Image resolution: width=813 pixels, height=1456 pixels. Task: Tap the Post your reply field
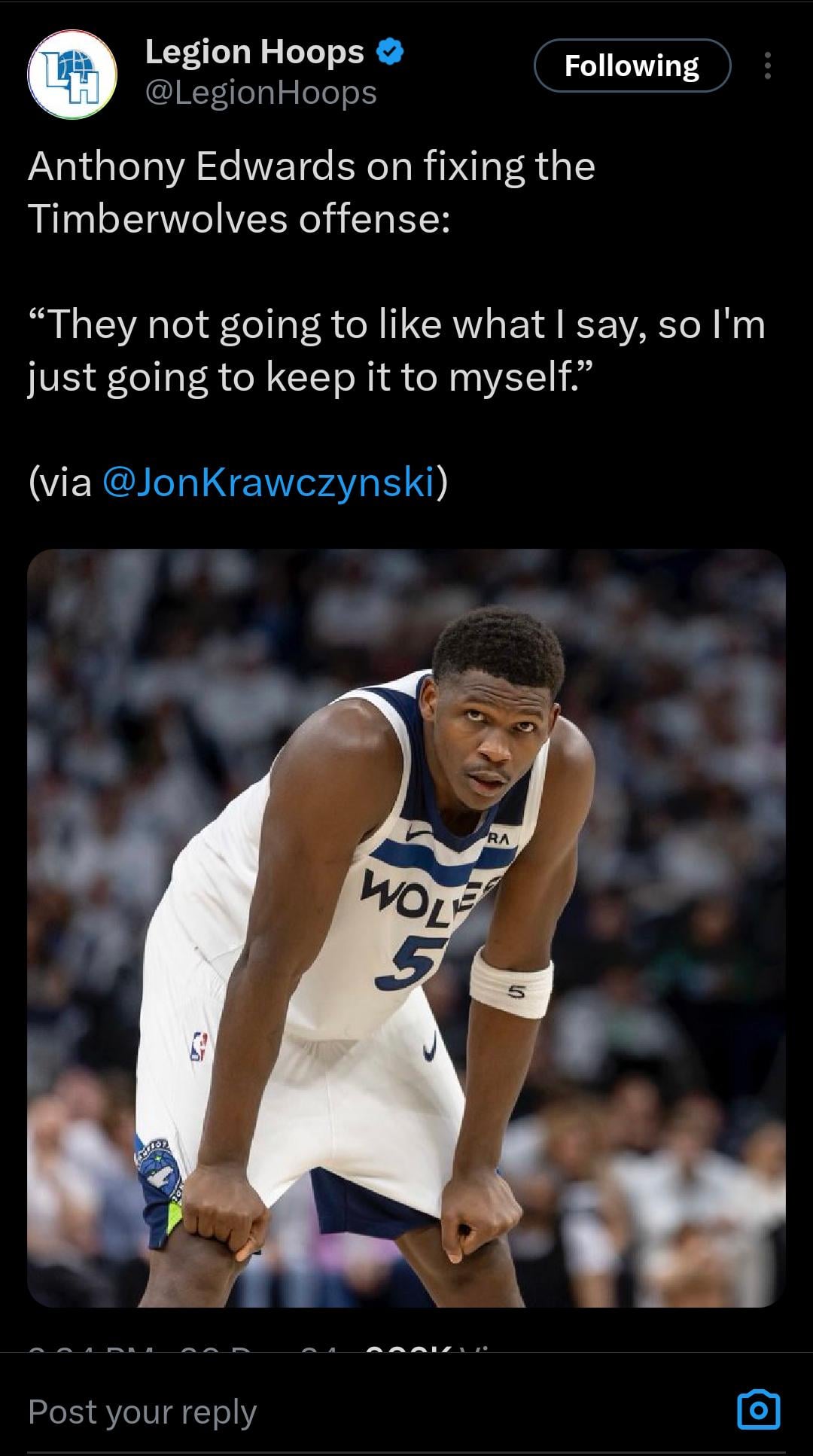coord(301,1412)
